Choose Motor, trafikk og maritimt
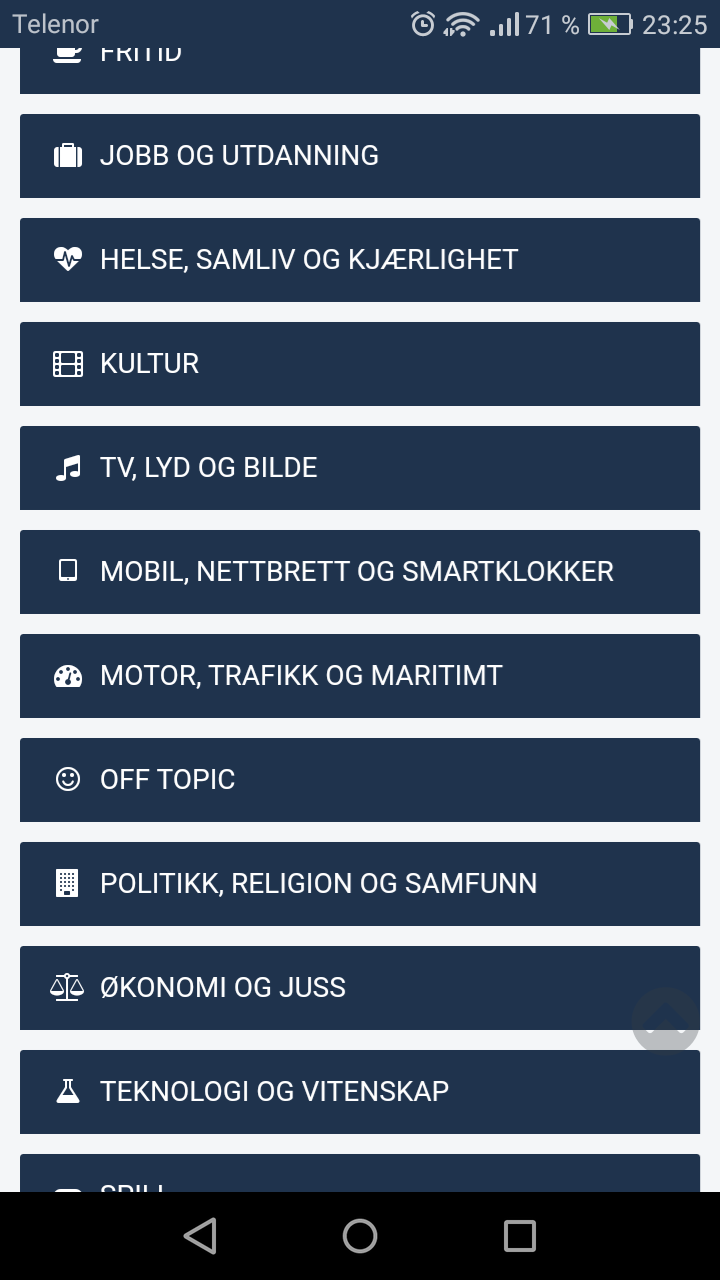The width and height of the screenshot is (720, 1280). point(360,676)
